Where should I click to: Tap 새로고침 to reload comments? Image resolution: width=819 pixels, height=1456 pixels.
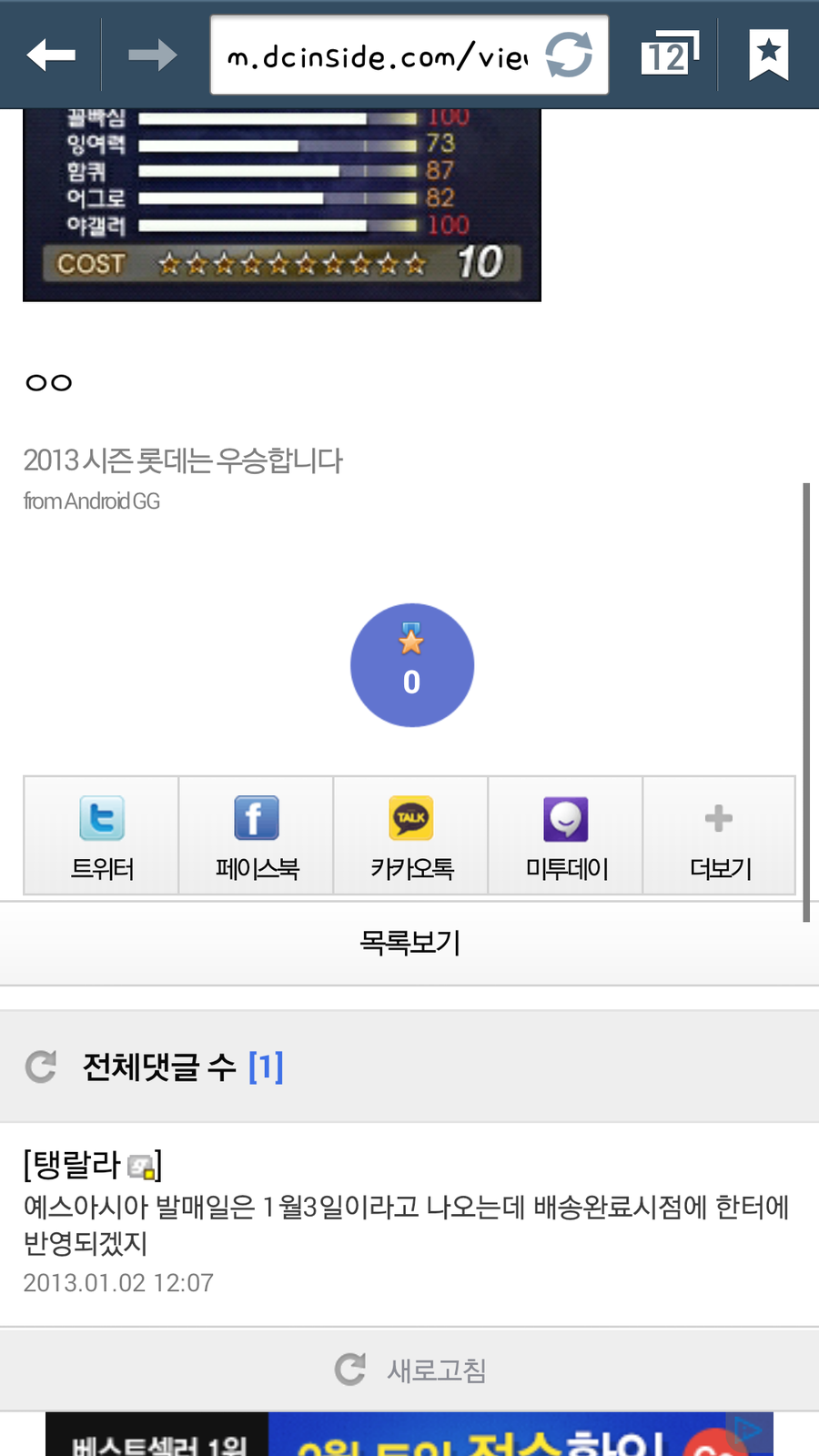click(409, 1370)
